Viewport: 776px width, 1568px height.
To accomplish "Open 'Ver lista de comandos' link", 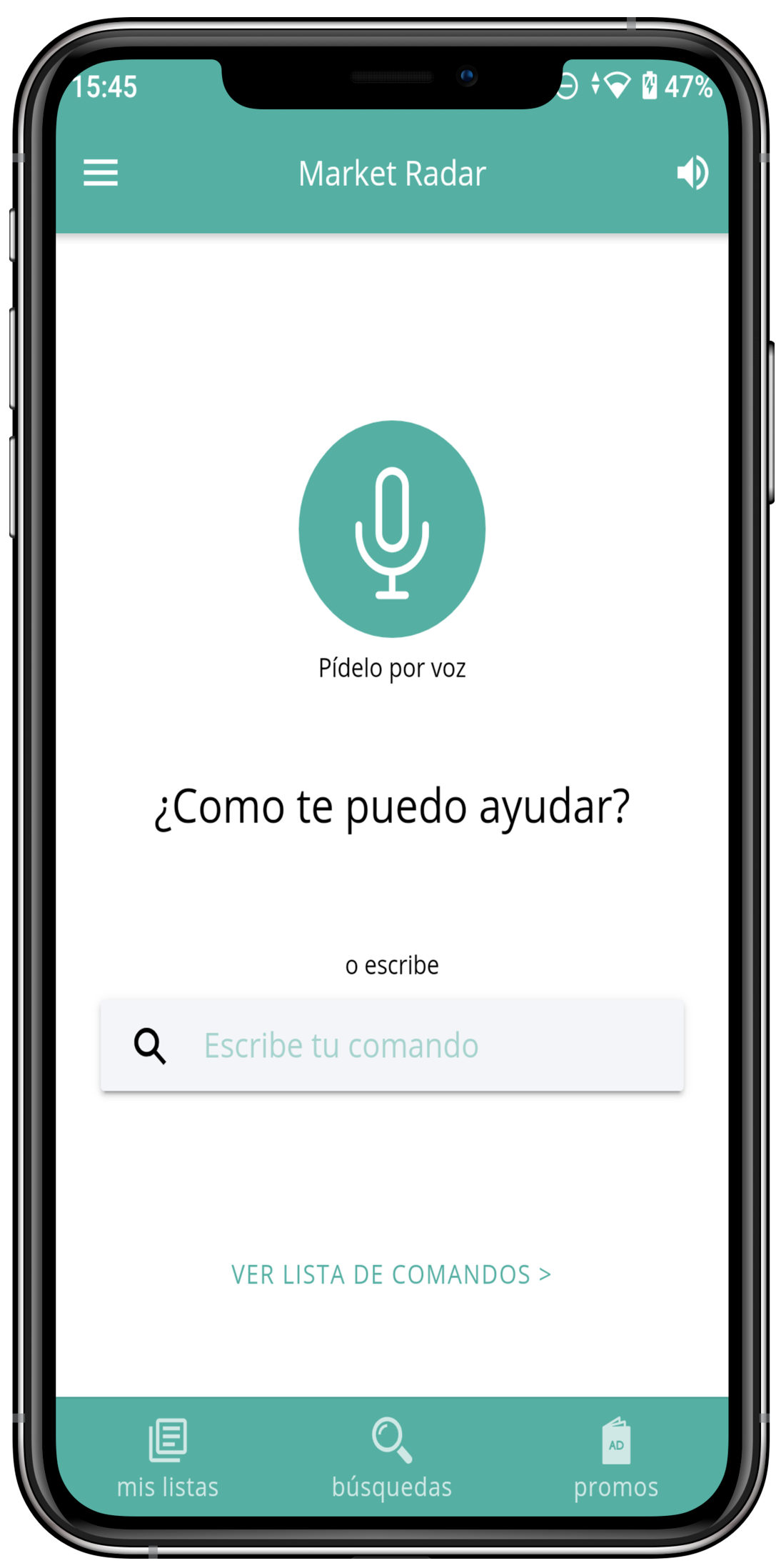I will (390, 1274).
